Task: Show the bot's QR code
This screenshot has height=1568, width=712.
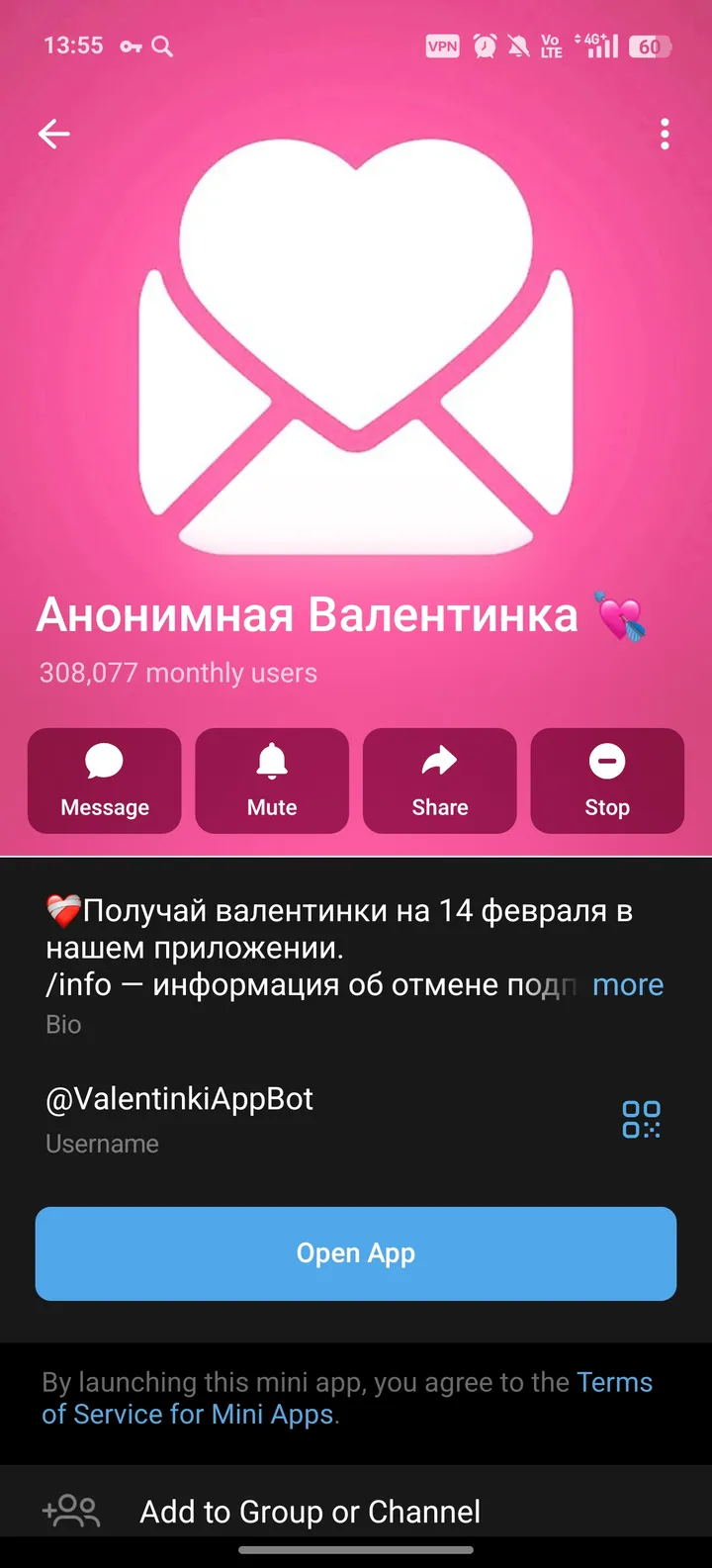Action: pos(643,1119)
